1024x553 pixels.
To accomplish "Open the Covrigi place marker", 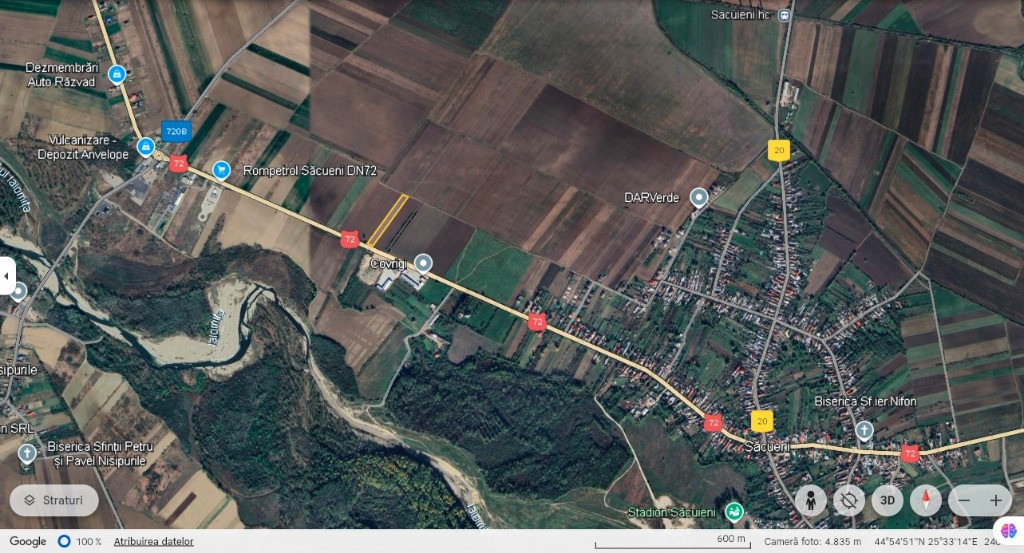I will click(424, 263).
